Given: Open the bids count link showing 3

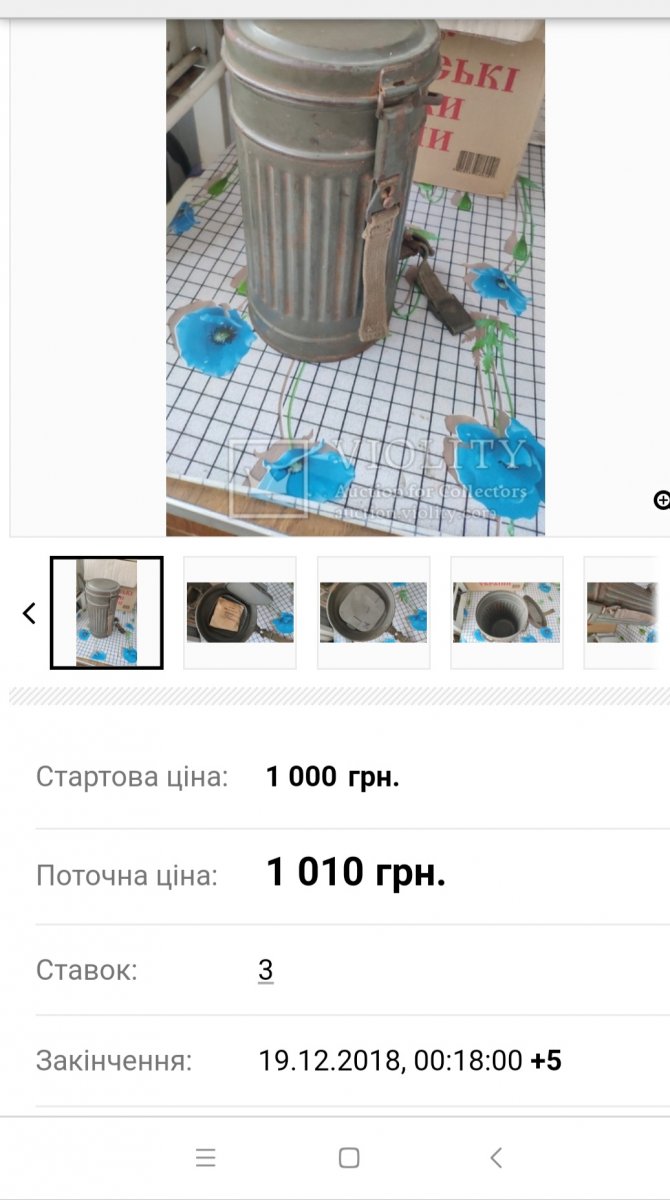Looking at the screenshot, I should click(x=265, y=970).
